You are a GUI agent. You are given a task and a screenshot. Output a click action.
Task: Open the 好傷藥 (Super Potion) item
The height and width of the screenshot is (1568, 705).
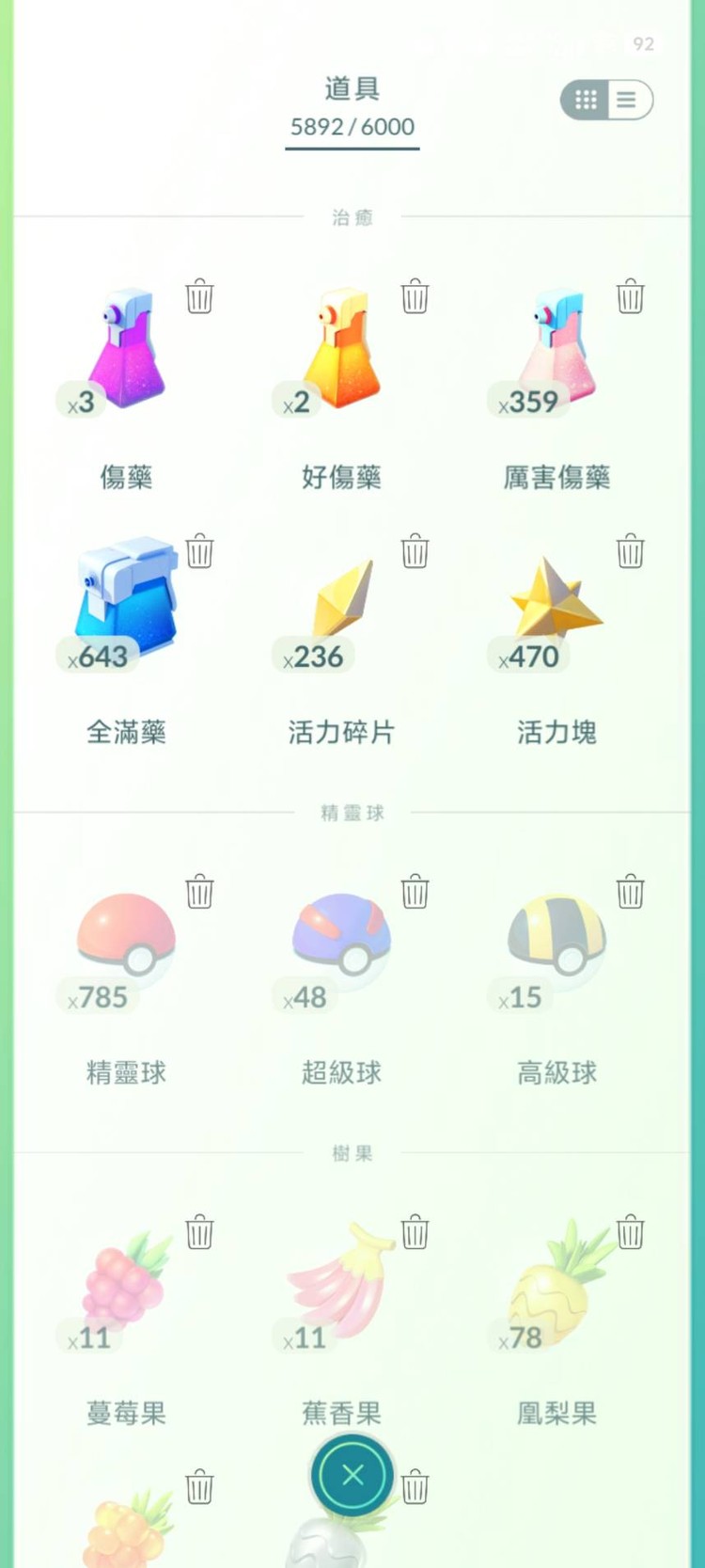(341, 353)
